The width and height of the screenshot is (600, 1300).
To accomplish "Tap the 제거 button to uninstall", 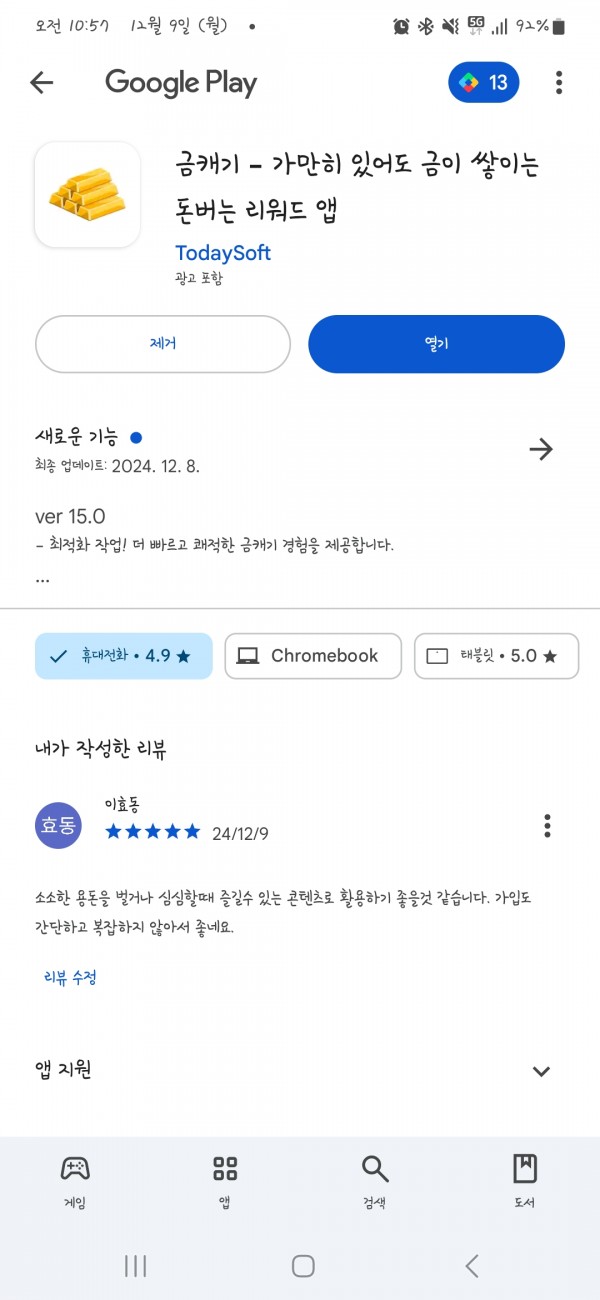I will (x=163, y=344).
